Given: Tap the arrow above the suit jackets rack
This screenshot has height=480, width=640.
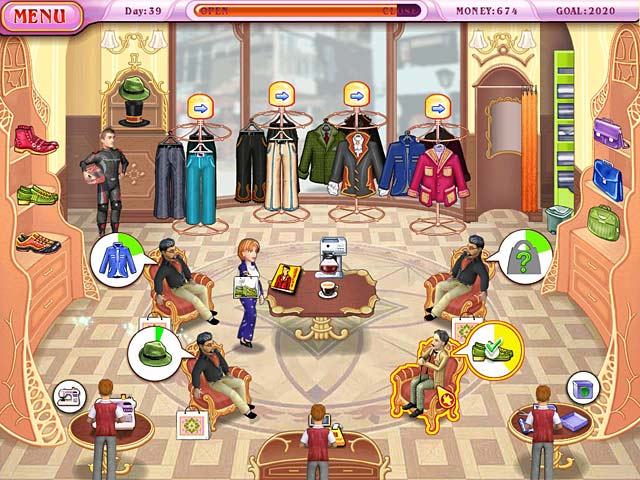Looking at the screenshot, I should [x=357, y=95].
